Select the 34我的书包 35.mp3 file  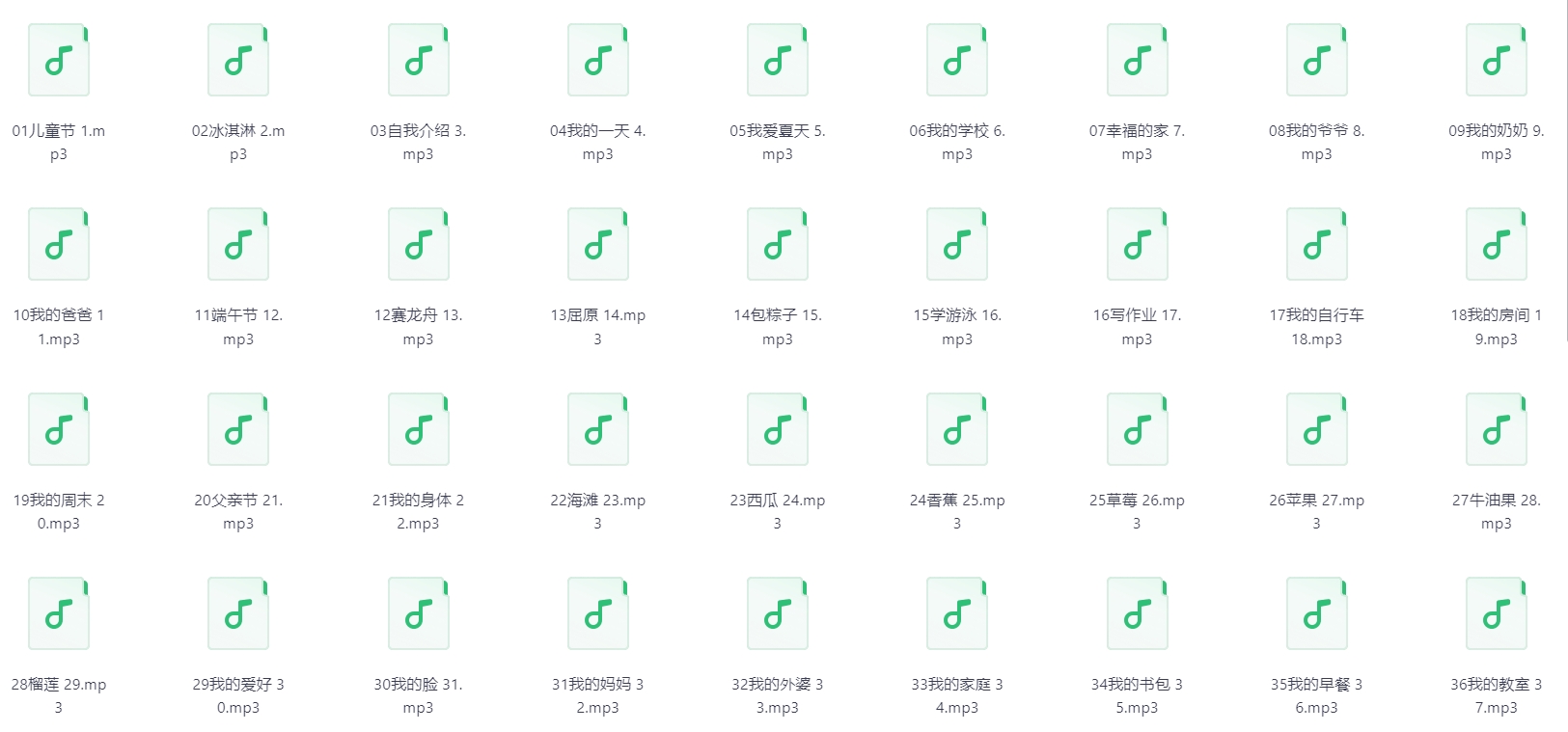pyautogui.click(x=1137, y=614)
